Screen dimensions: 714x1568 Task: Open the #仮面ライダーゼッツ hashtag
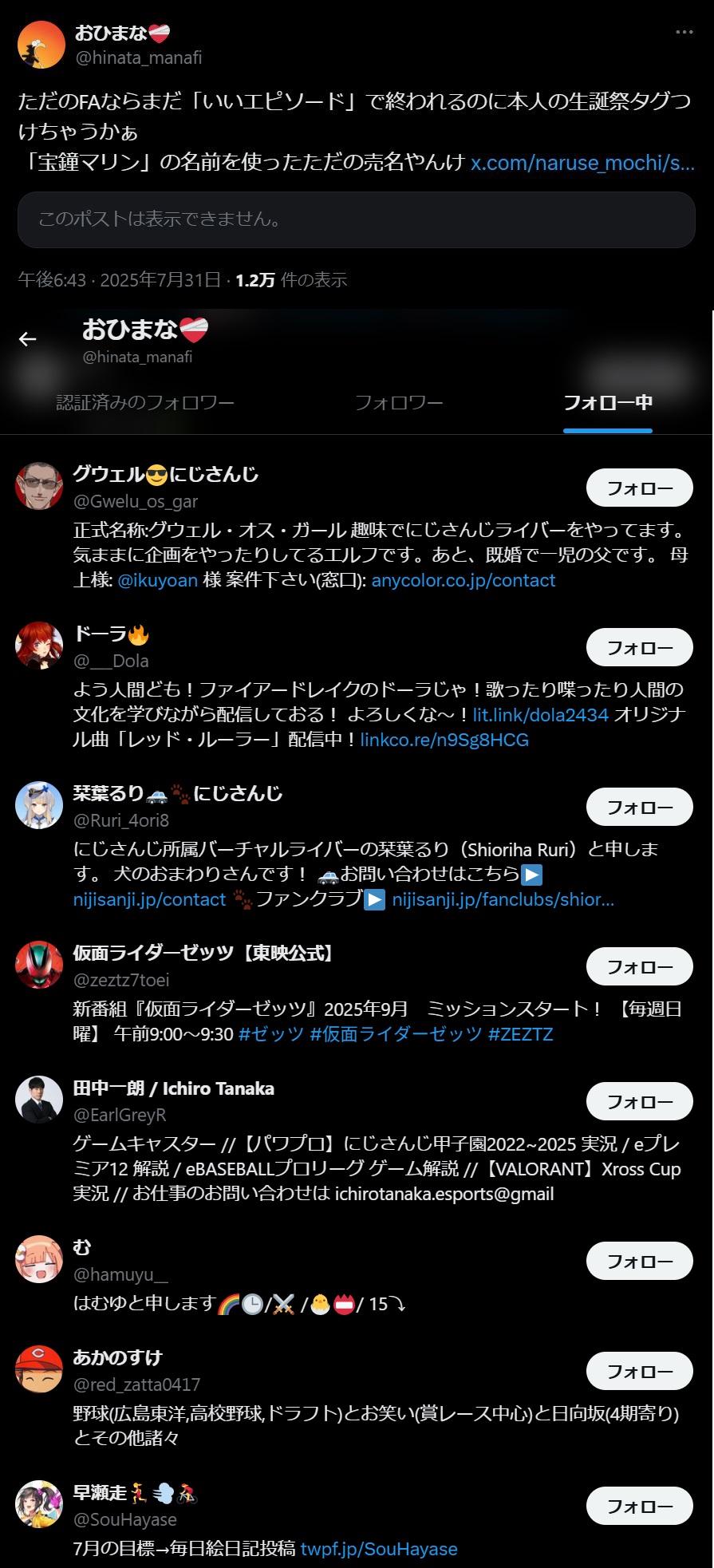396,1034
